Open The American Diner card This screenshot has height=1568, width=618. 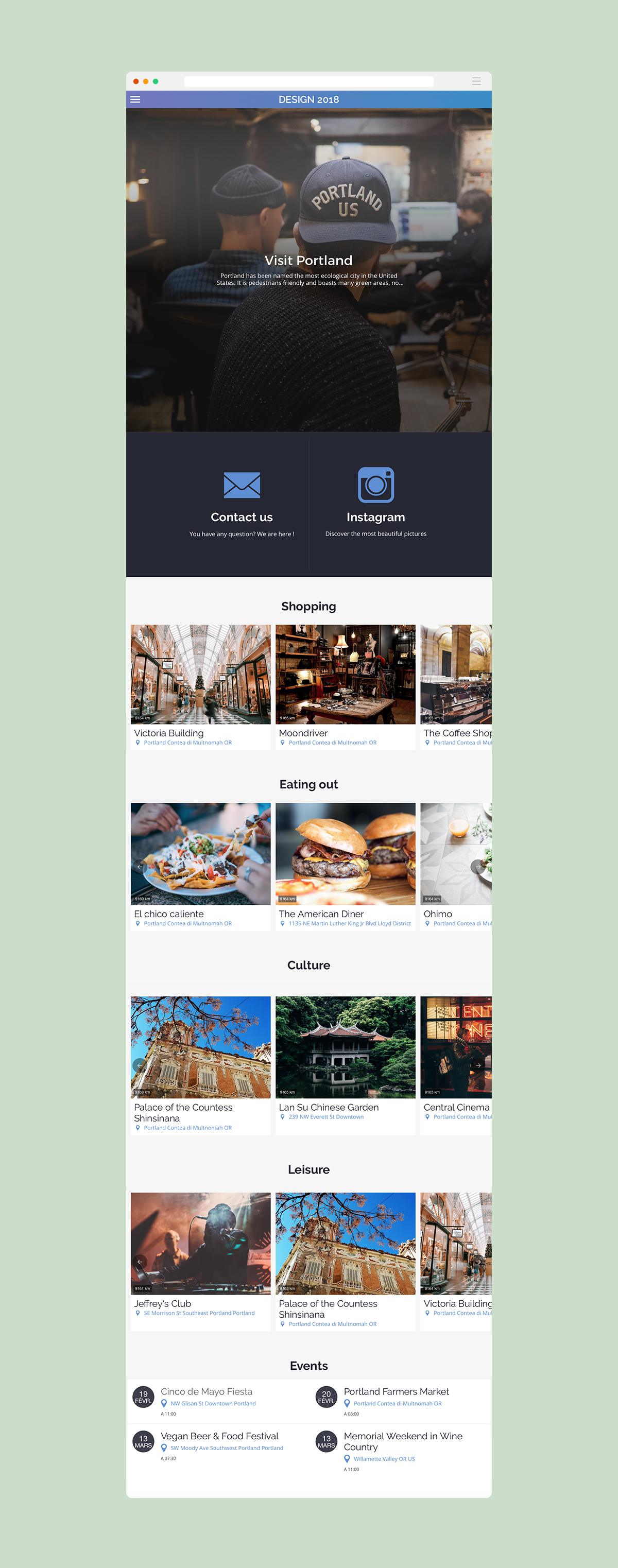coord(345,866)
